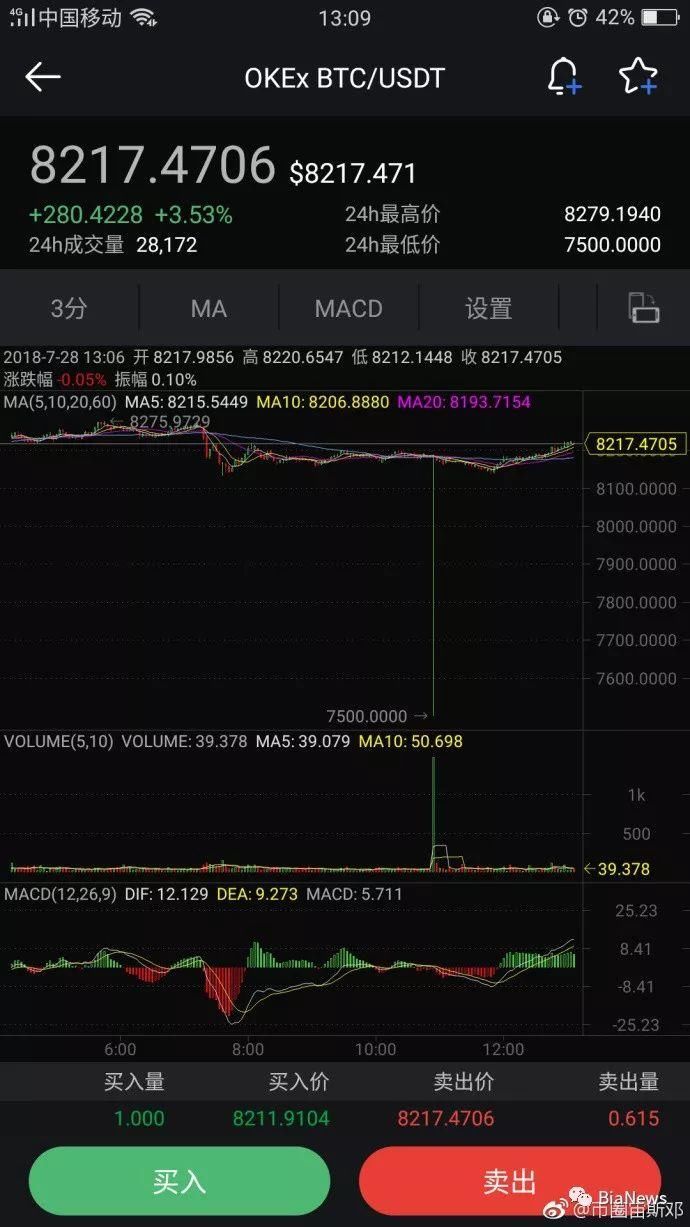Open the MA indicator option

point(208,308)
